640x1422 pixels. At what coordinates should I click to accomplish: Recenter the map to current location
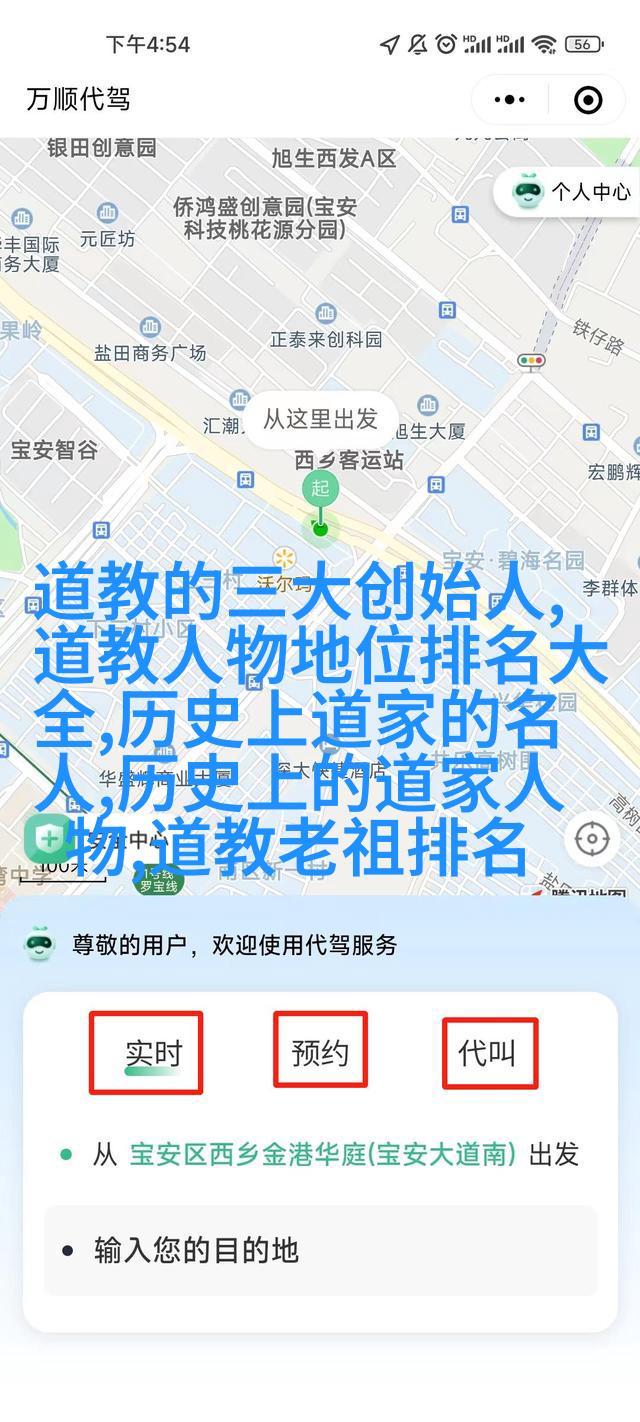pyautogui.click(x=592, y=838)
